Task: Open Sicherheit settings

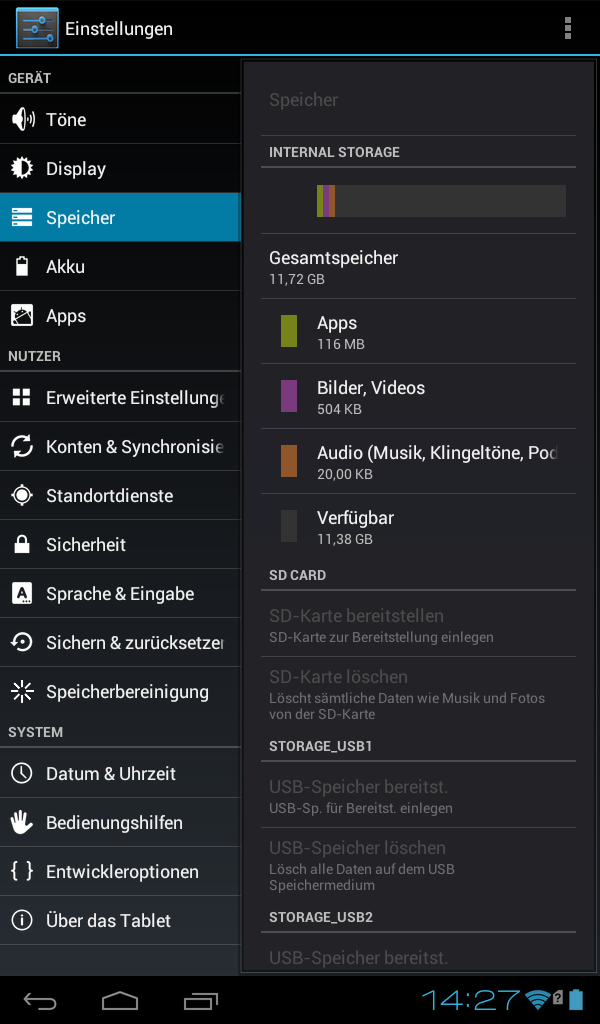Action: coord(120,545)
